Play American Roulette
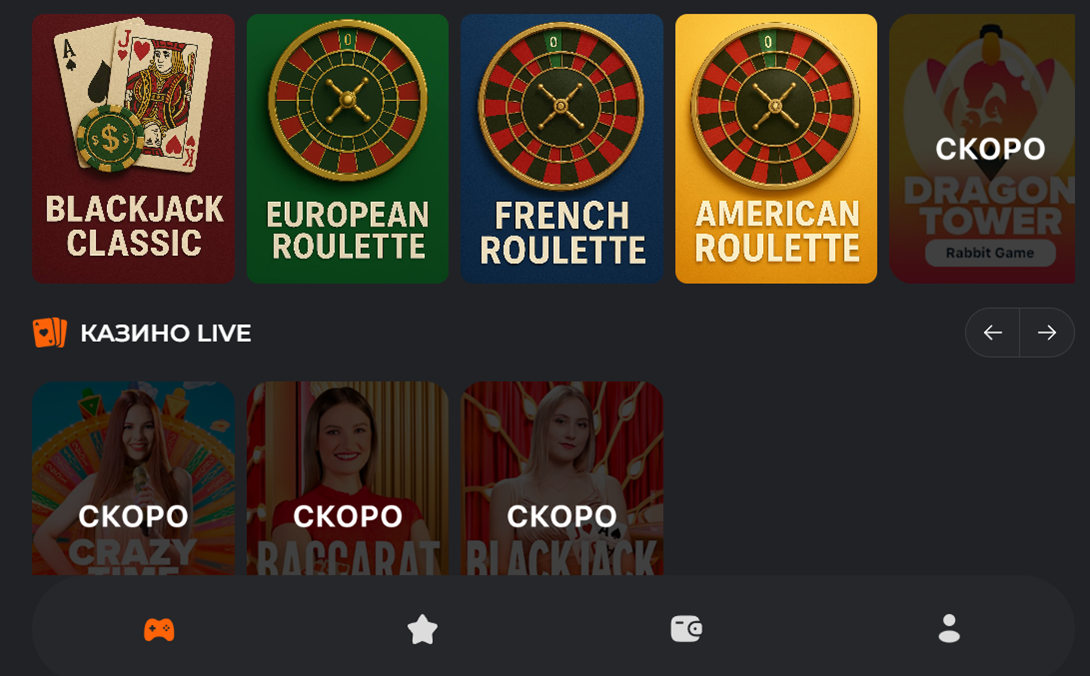 tap(776, 148)
